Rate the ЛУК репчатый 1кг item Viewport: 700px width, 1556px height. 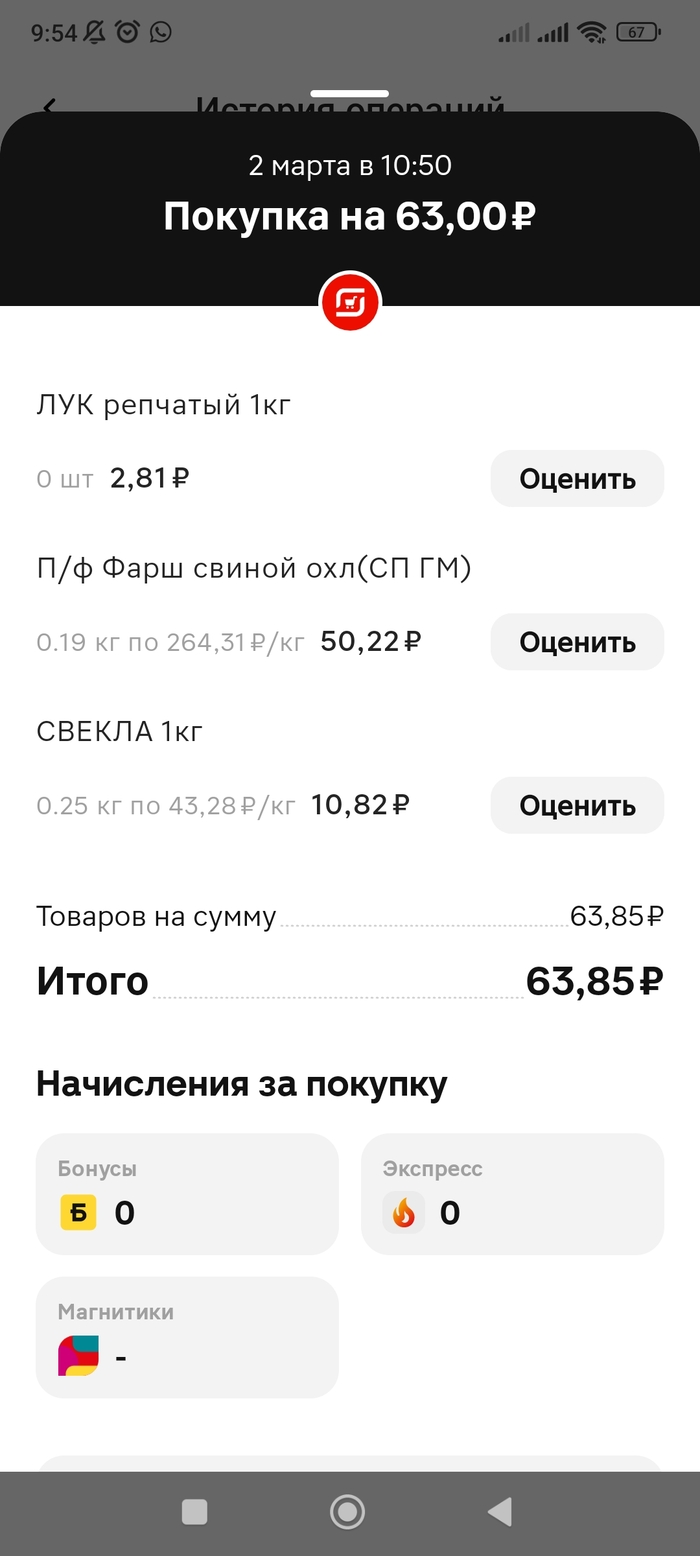(577, 479)
